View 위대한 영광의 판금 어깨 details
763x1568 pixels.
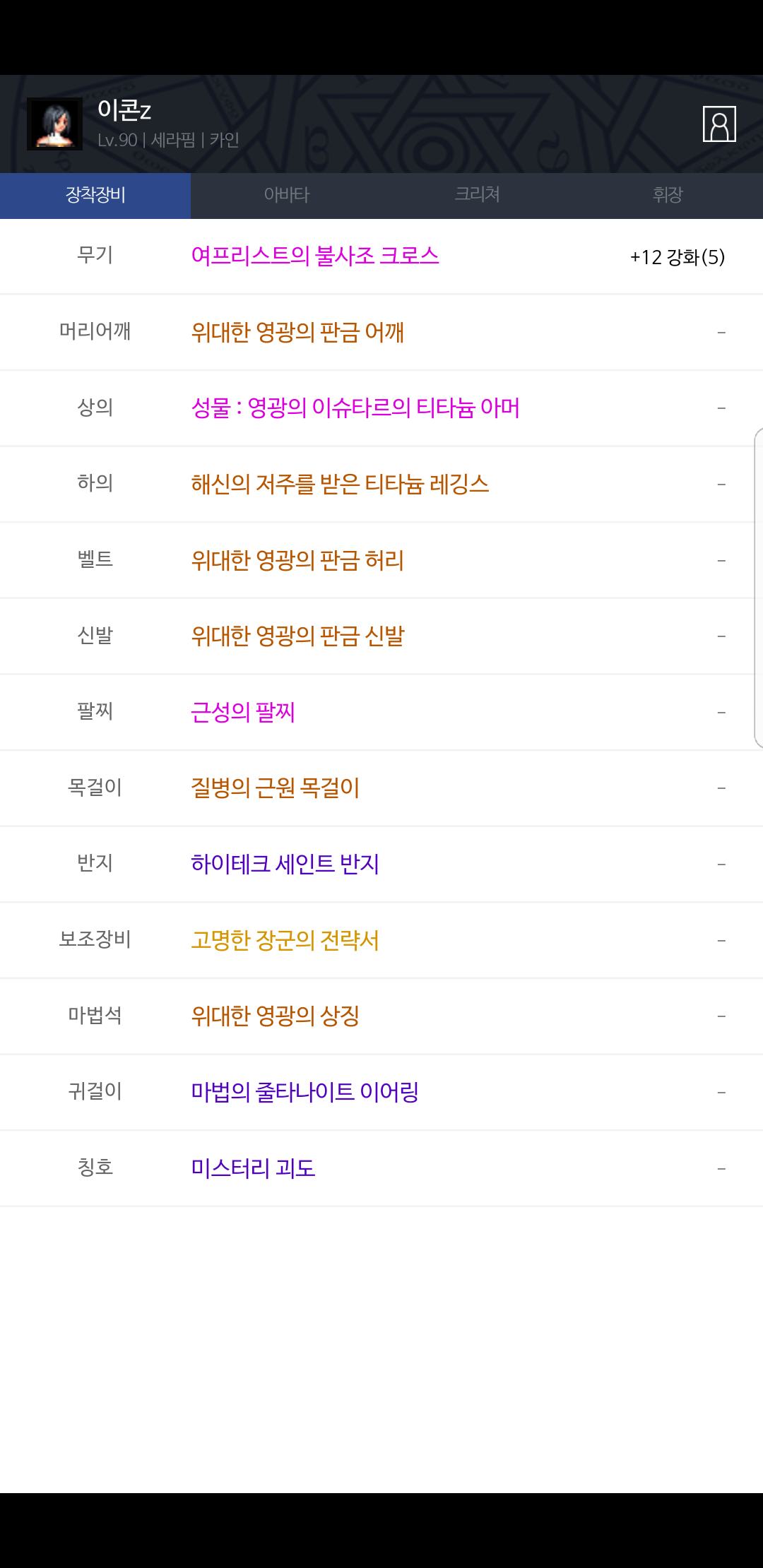(297, 332)
